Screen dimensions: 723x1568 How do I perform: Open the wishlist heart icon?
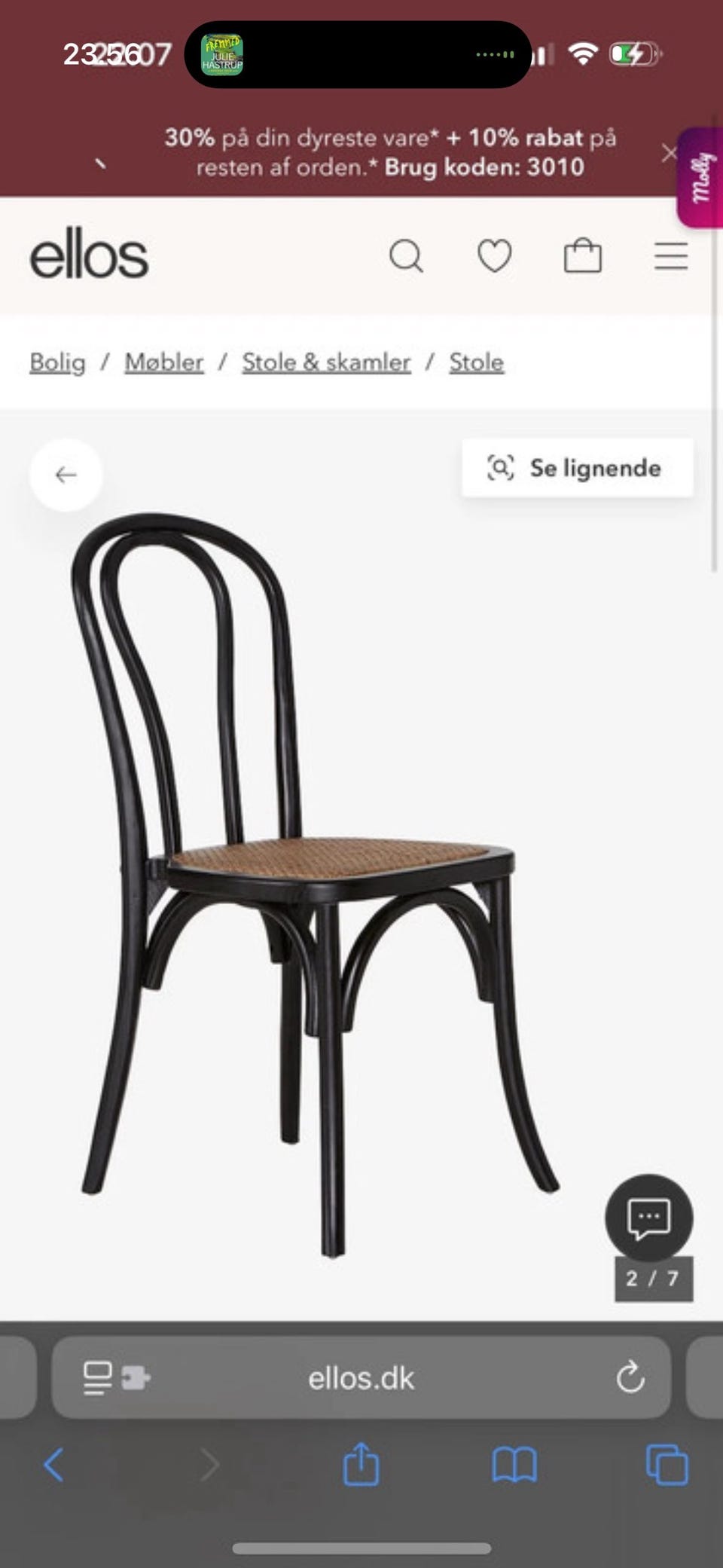click(x=495, y=258)
